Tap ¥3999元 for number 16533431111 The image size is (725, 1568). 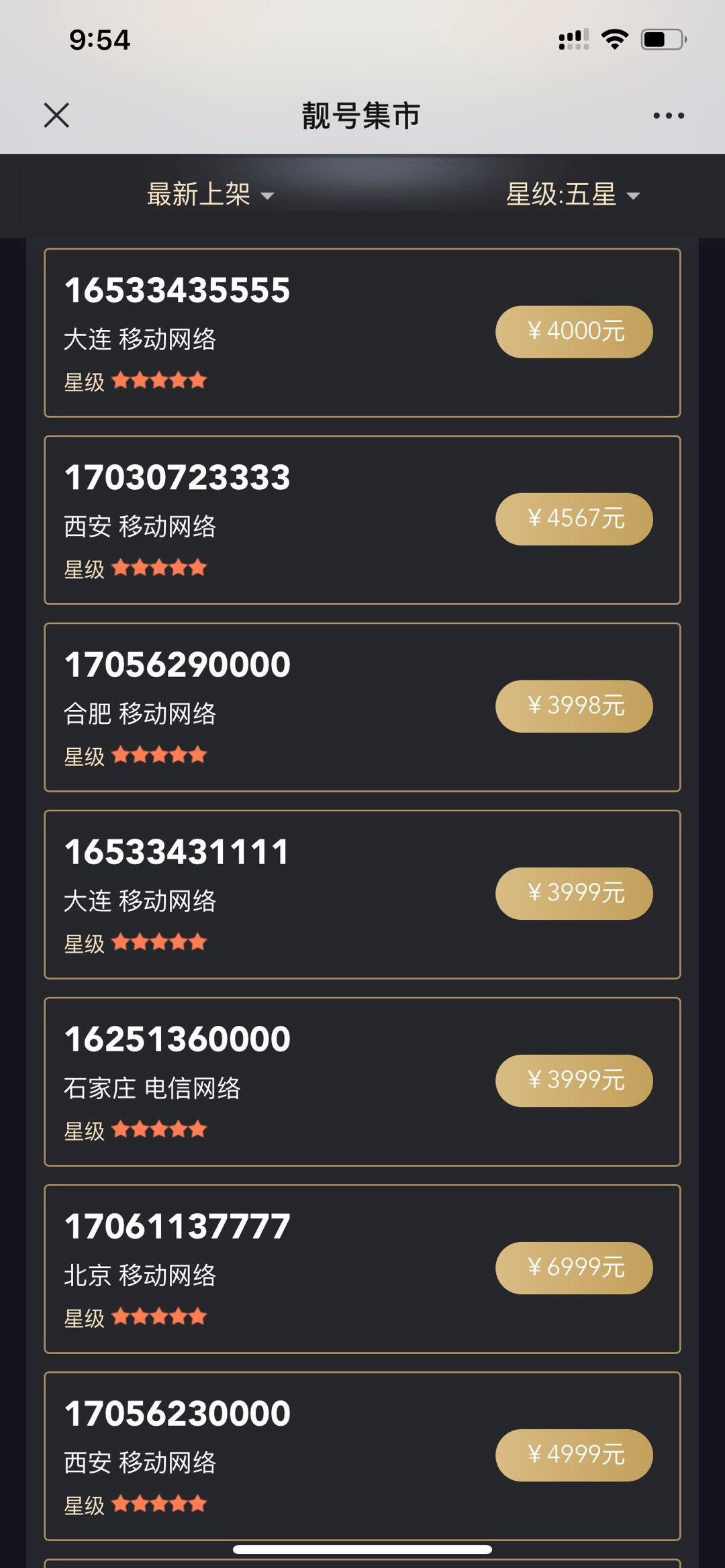coord(574,894)
